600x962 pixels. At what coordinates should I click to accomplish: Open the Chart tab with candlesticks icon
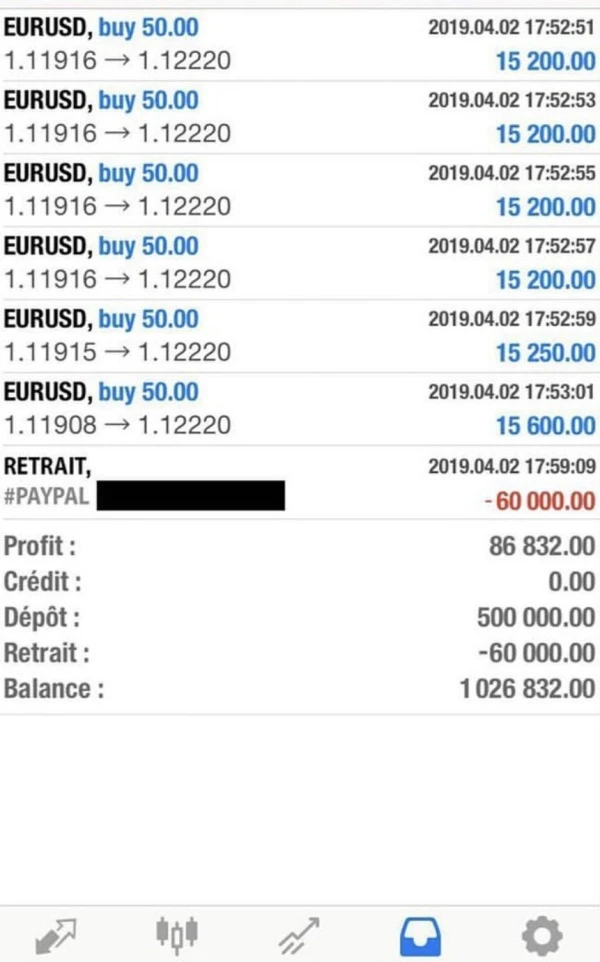pos(177,935)
